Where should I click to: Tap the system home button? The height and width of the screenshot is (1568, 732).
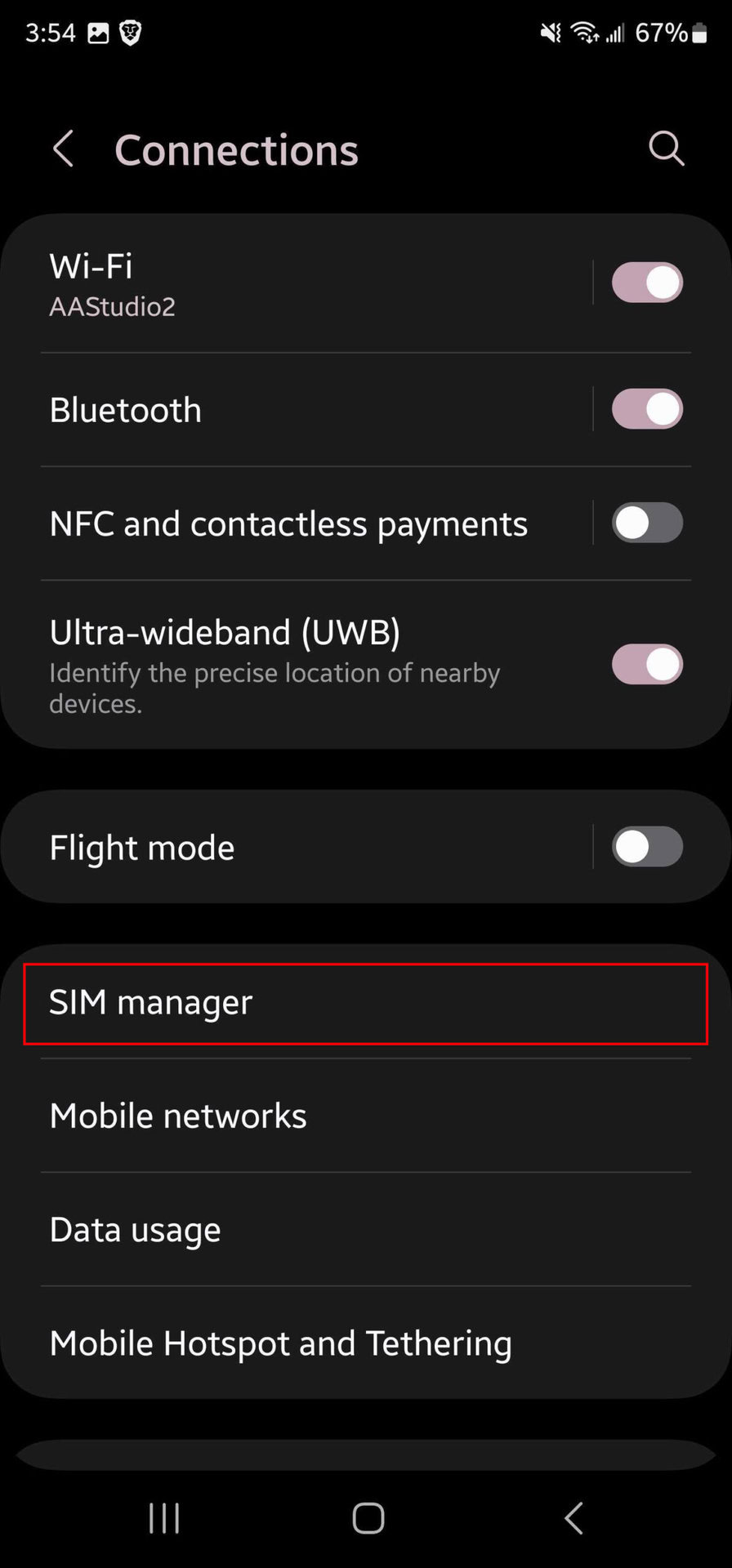tap(368, 1518)
